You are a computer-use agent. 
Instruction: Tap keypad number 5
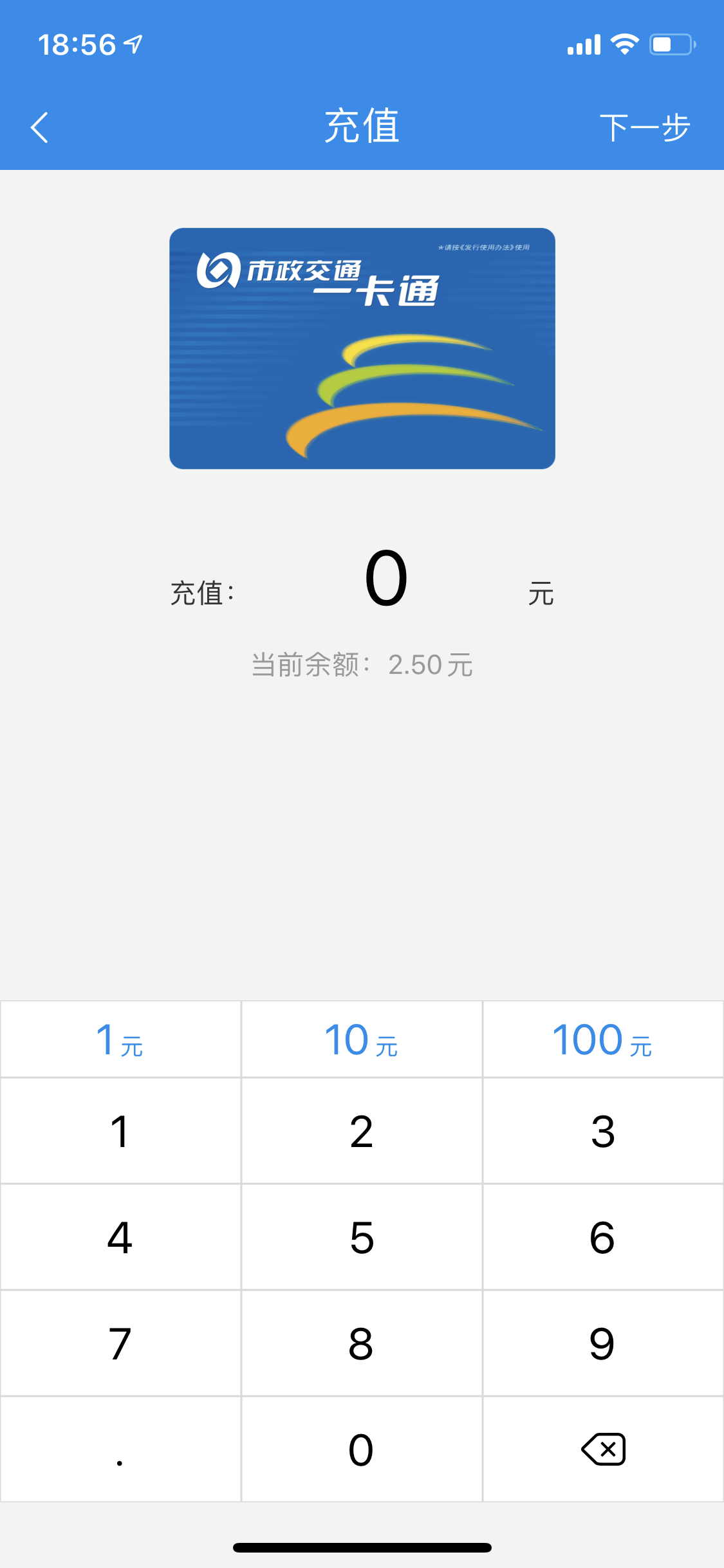point(362,1237)
